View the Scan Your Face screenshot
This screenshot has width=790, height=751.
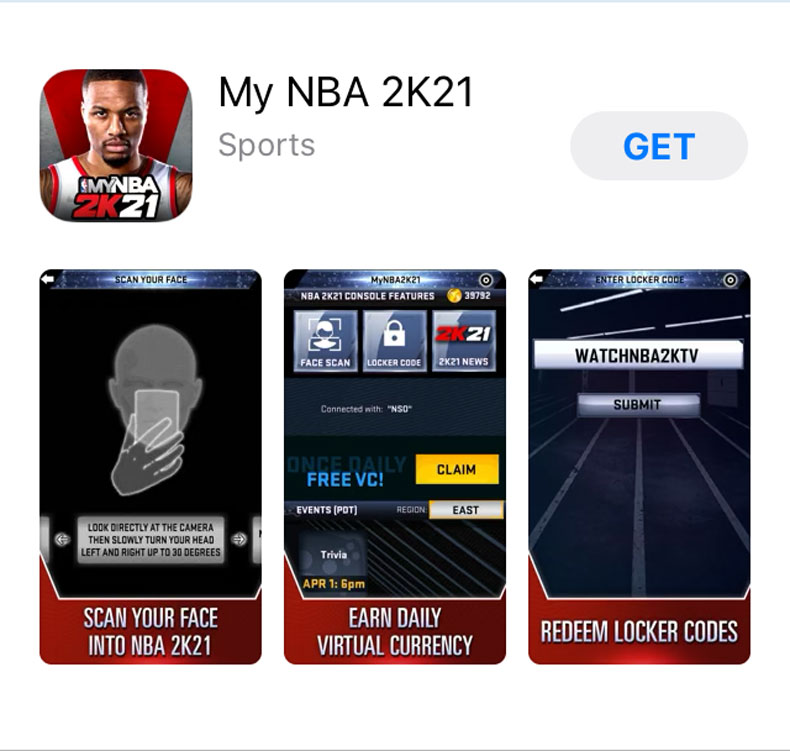[x=150, y=466]
